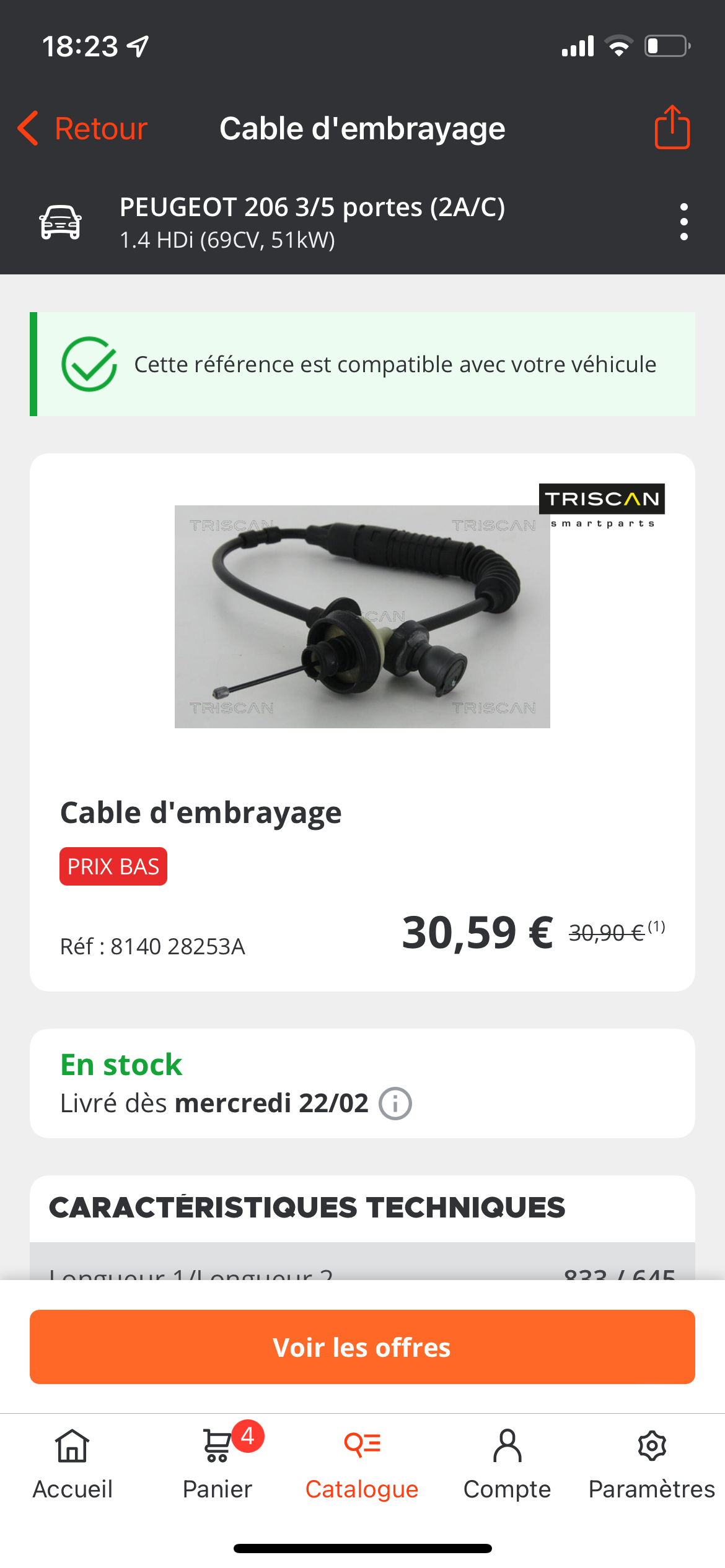Go to the Compte tab
This screenshot has height=1568, width=725.
point(507,1461)
